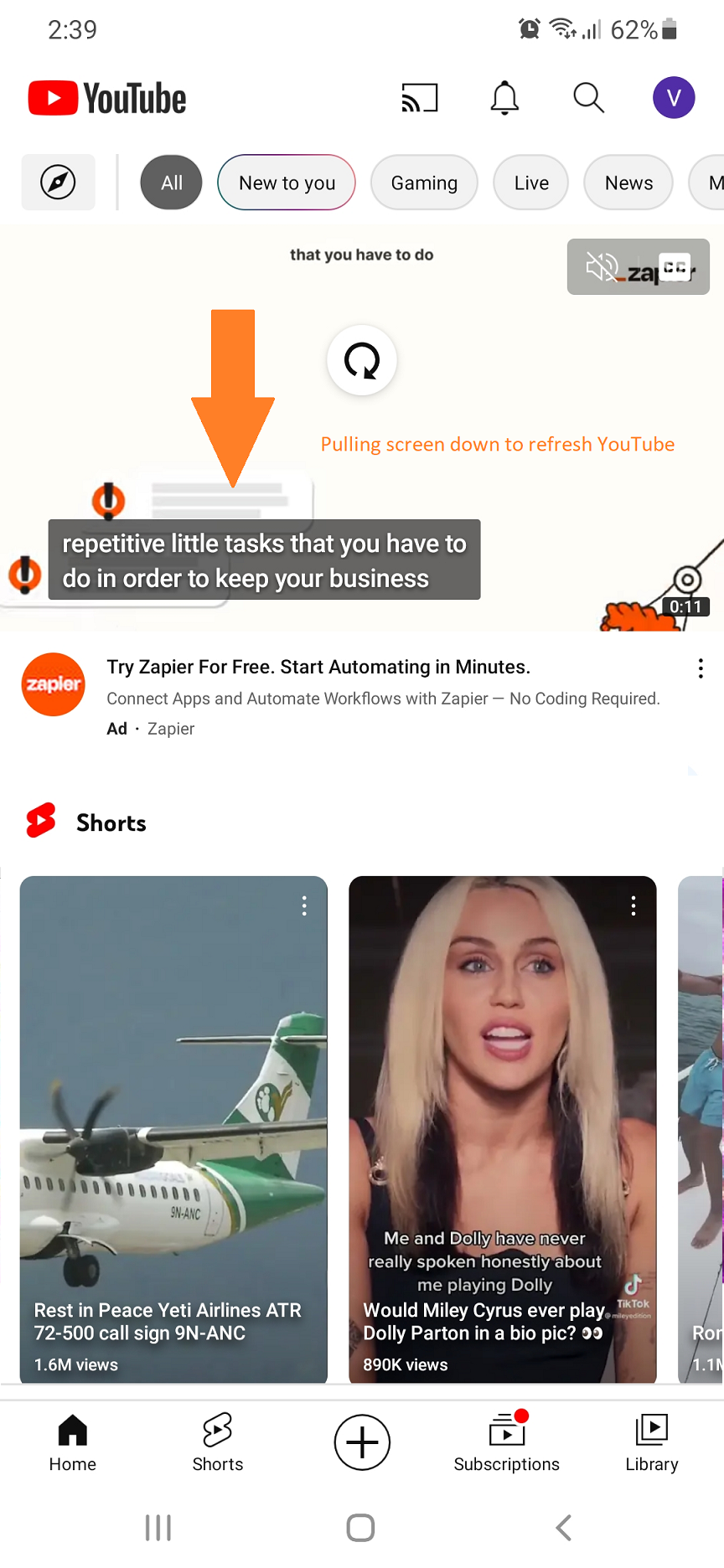Open the notifications bell
This screenshot has width=724, height=1568.
click(x=504, y=98)
